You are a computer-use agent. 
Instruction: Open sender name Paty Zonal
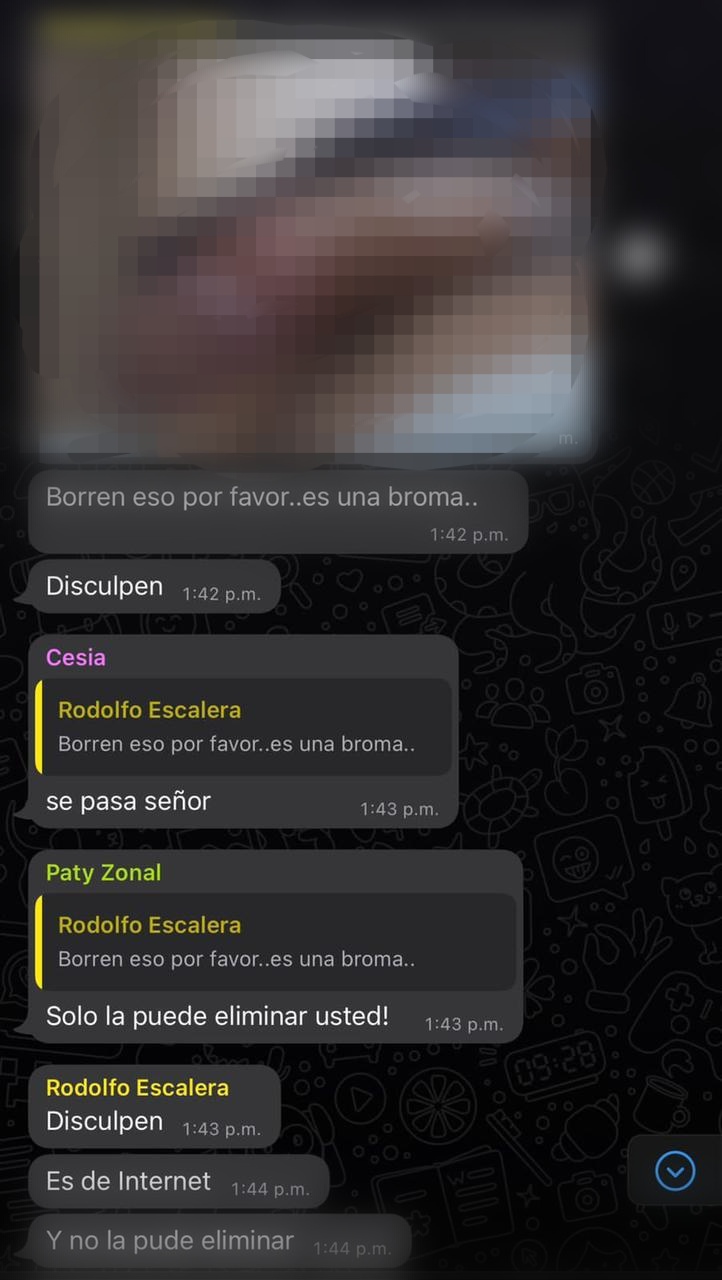(x=103, y=873)
